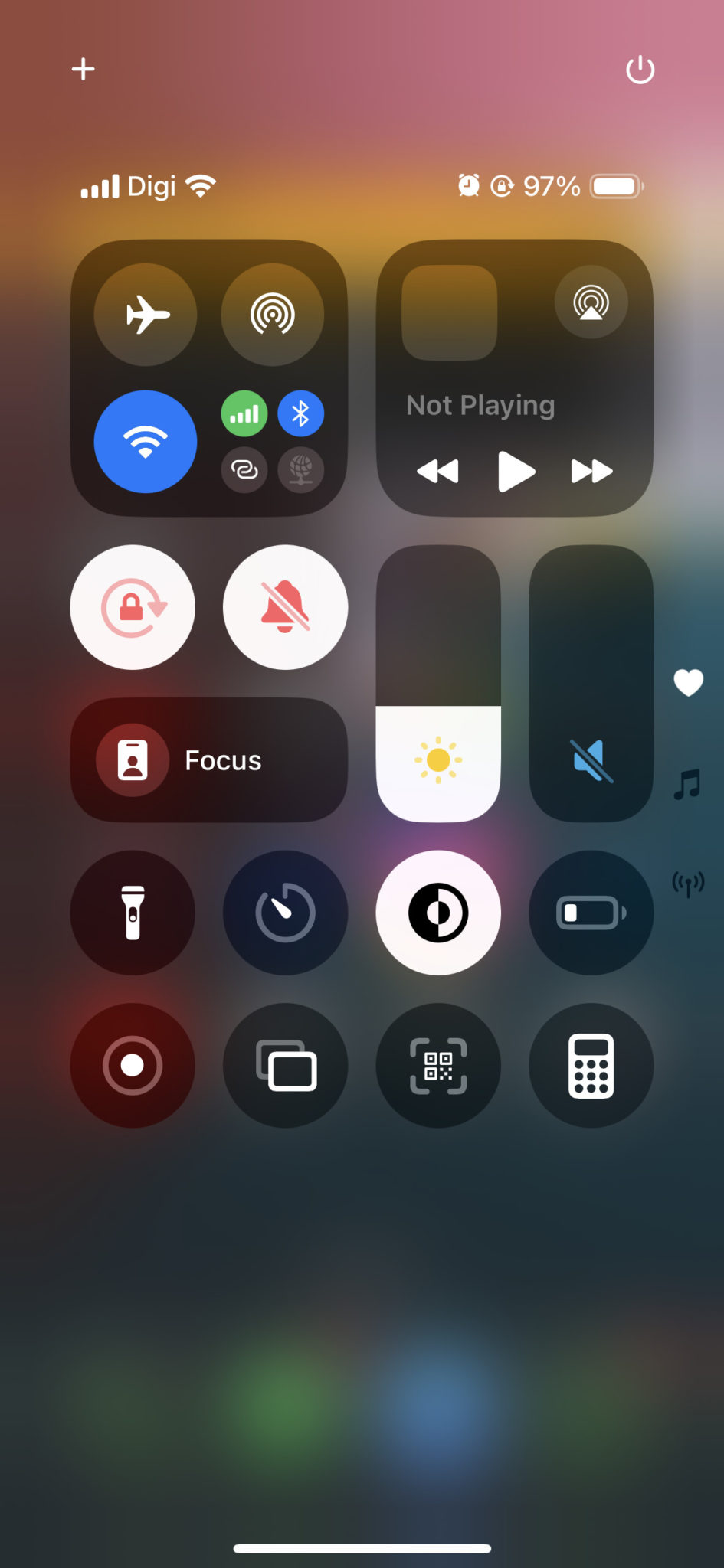Add a control with the plus icon
Image resolution: width=724 pixels, height=1568 pixels.
click(x=83, y=70)
